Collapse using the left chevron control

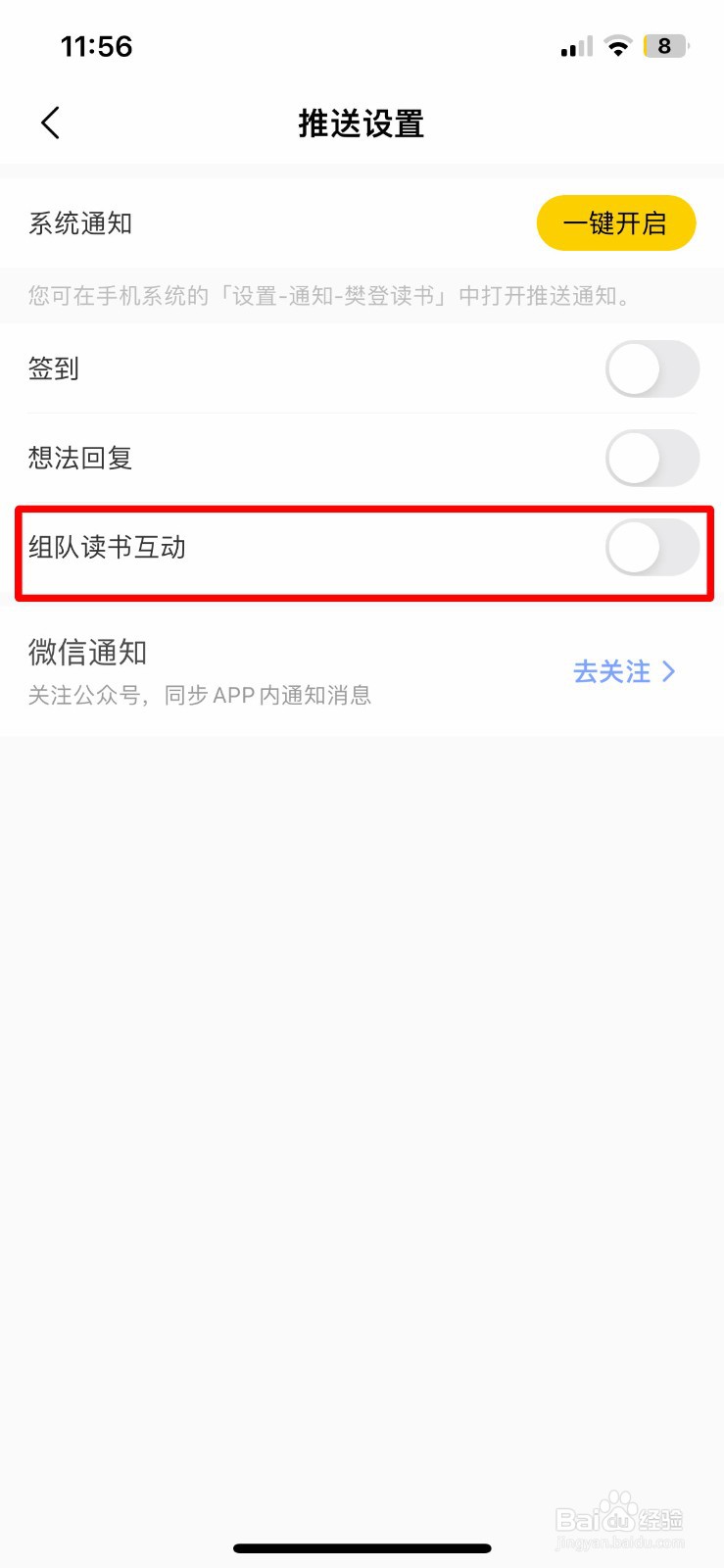pyautogui.click(x=49, y=122)
